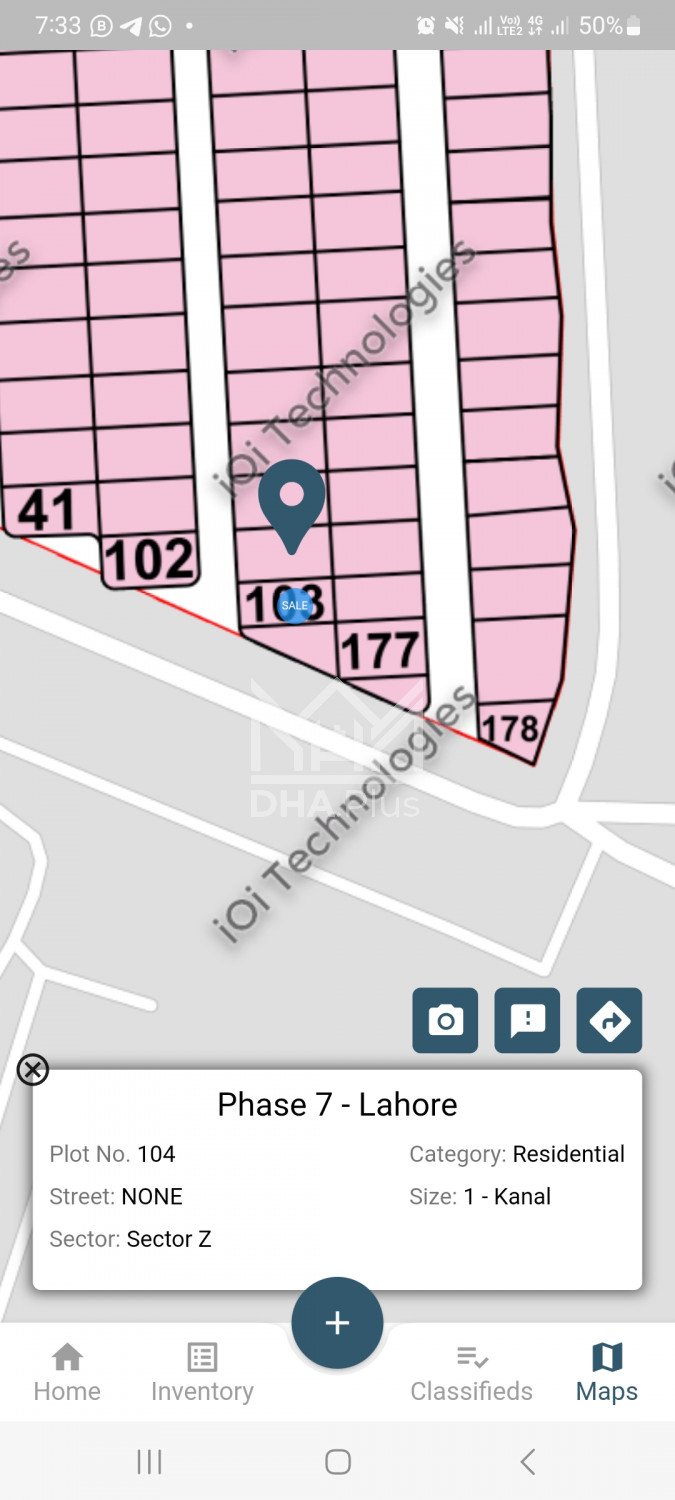Close the Phase 7 plot info card
This screenshot has width=675, height=1500.
coord(33,1070)
